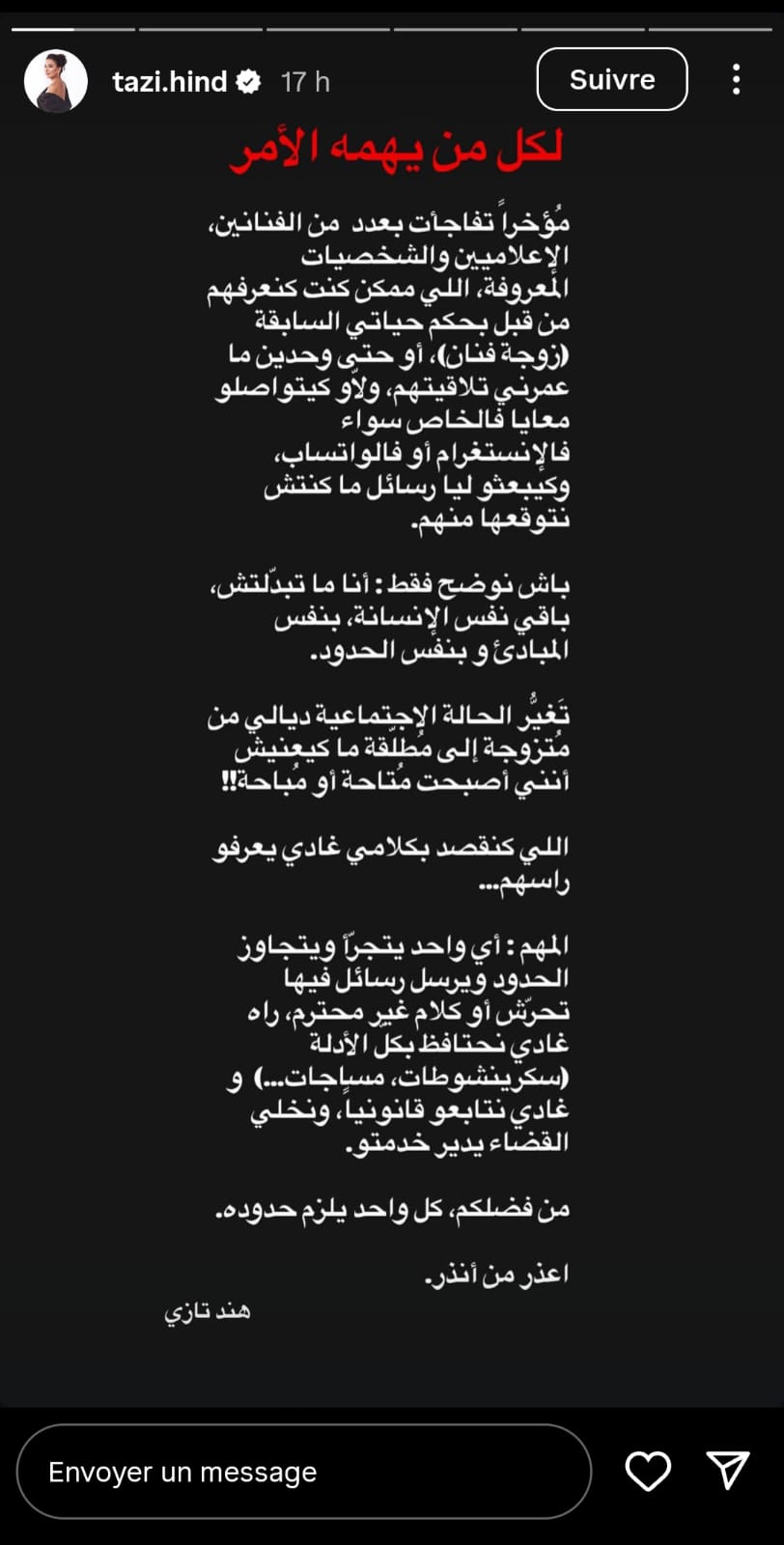The image size is (784, 1545).
Task: Follow tazi.hind with the Suivre button
Action: click(611, 79)
